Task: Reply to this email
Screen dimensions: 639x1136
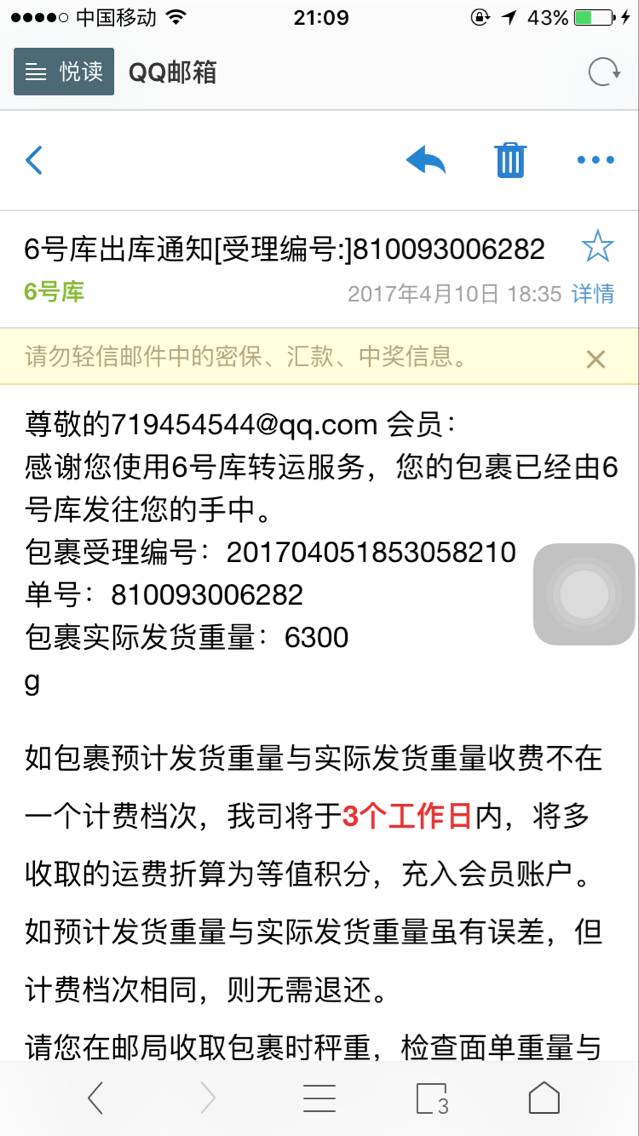Action: tap(425, 160)
